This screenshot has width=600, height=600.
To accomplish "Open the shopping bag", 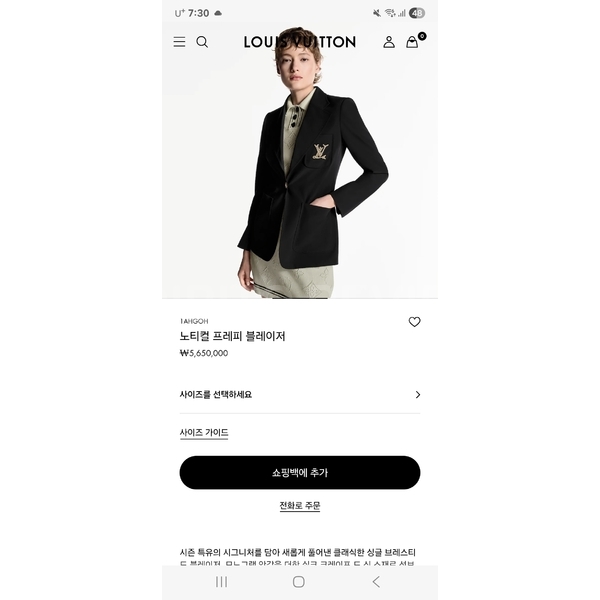I will coord(412,42).
